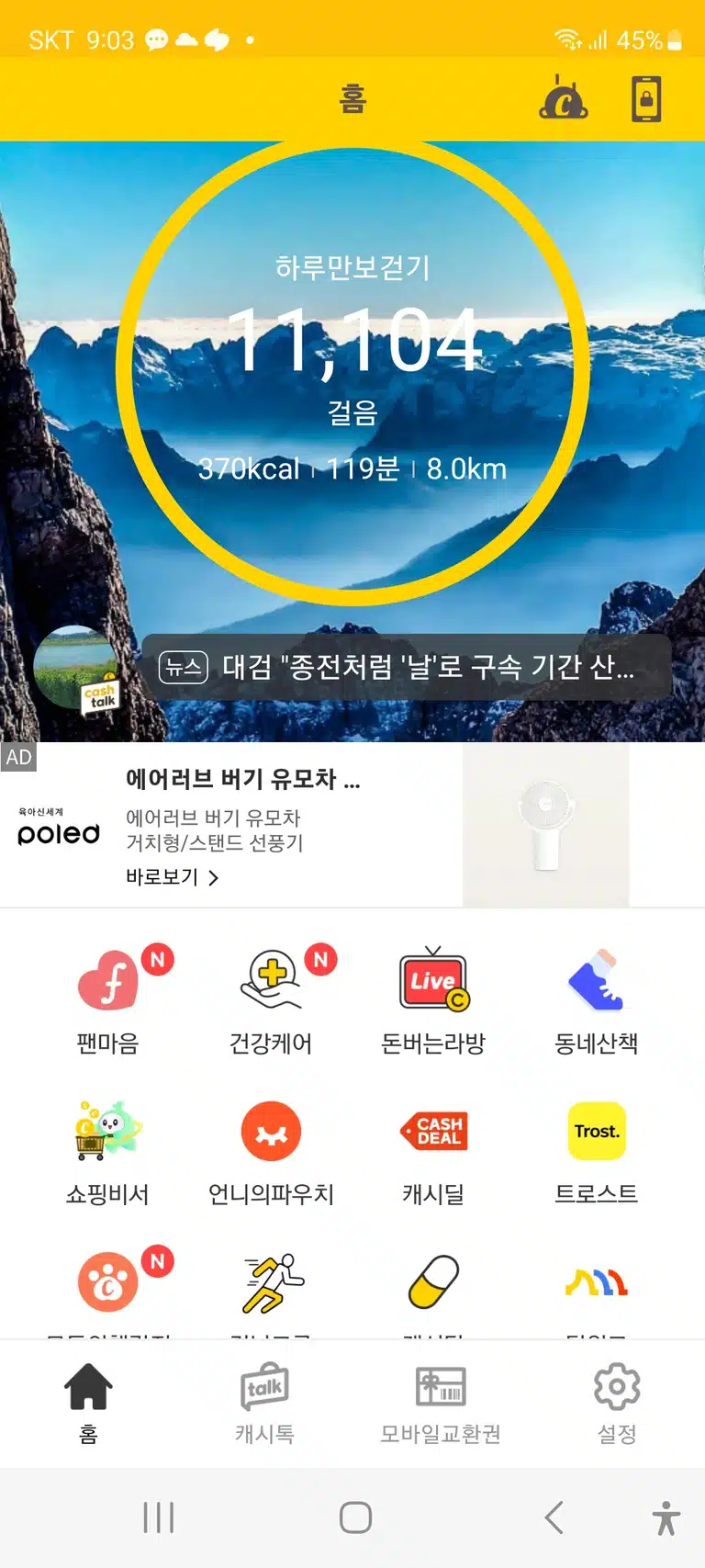The width and height of the screenshot is (705, 1568).
Task: Switch to the 캐시톡 tab
Action: click(x=264, y=1404)
